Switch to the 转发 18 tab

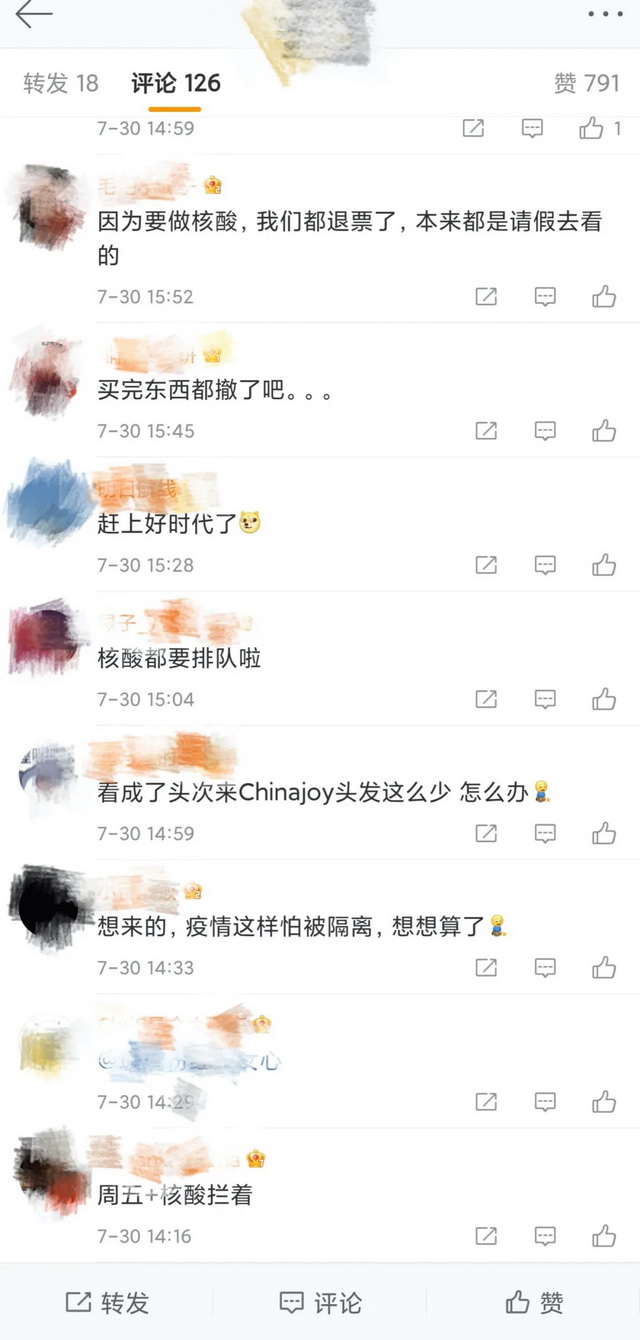pos(61,83)
